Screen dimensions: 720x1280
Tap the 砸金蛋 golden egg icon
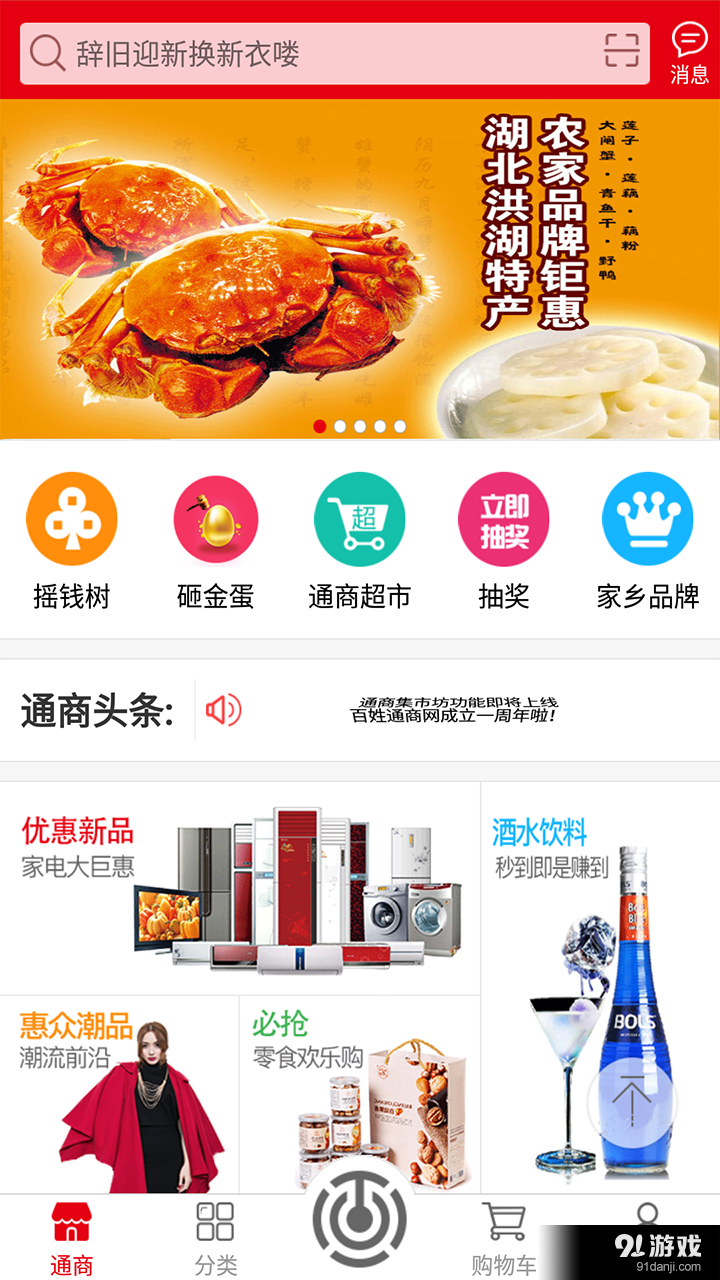[x=214, y=519]
